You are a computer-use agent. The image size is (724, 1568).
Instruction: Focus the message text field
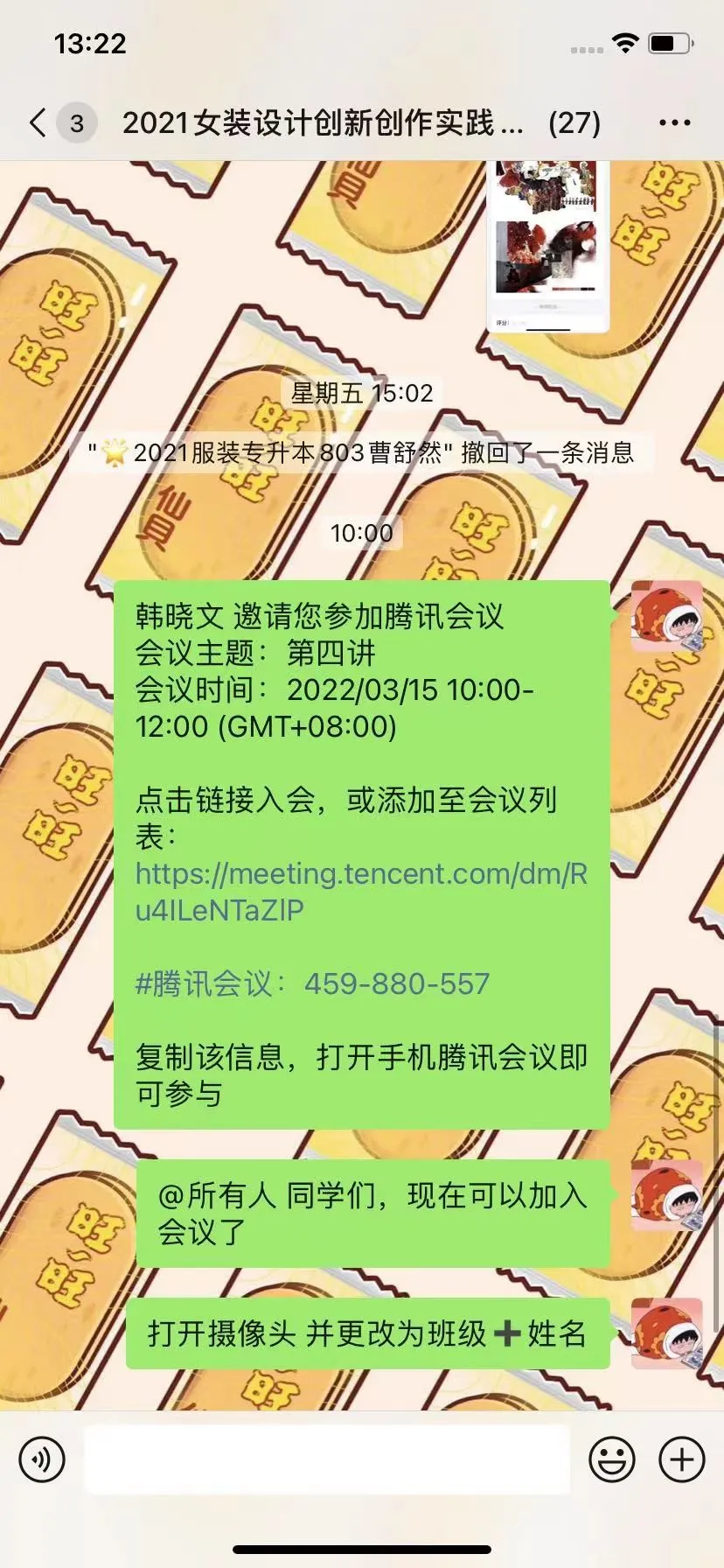[x=327, y=1459]
